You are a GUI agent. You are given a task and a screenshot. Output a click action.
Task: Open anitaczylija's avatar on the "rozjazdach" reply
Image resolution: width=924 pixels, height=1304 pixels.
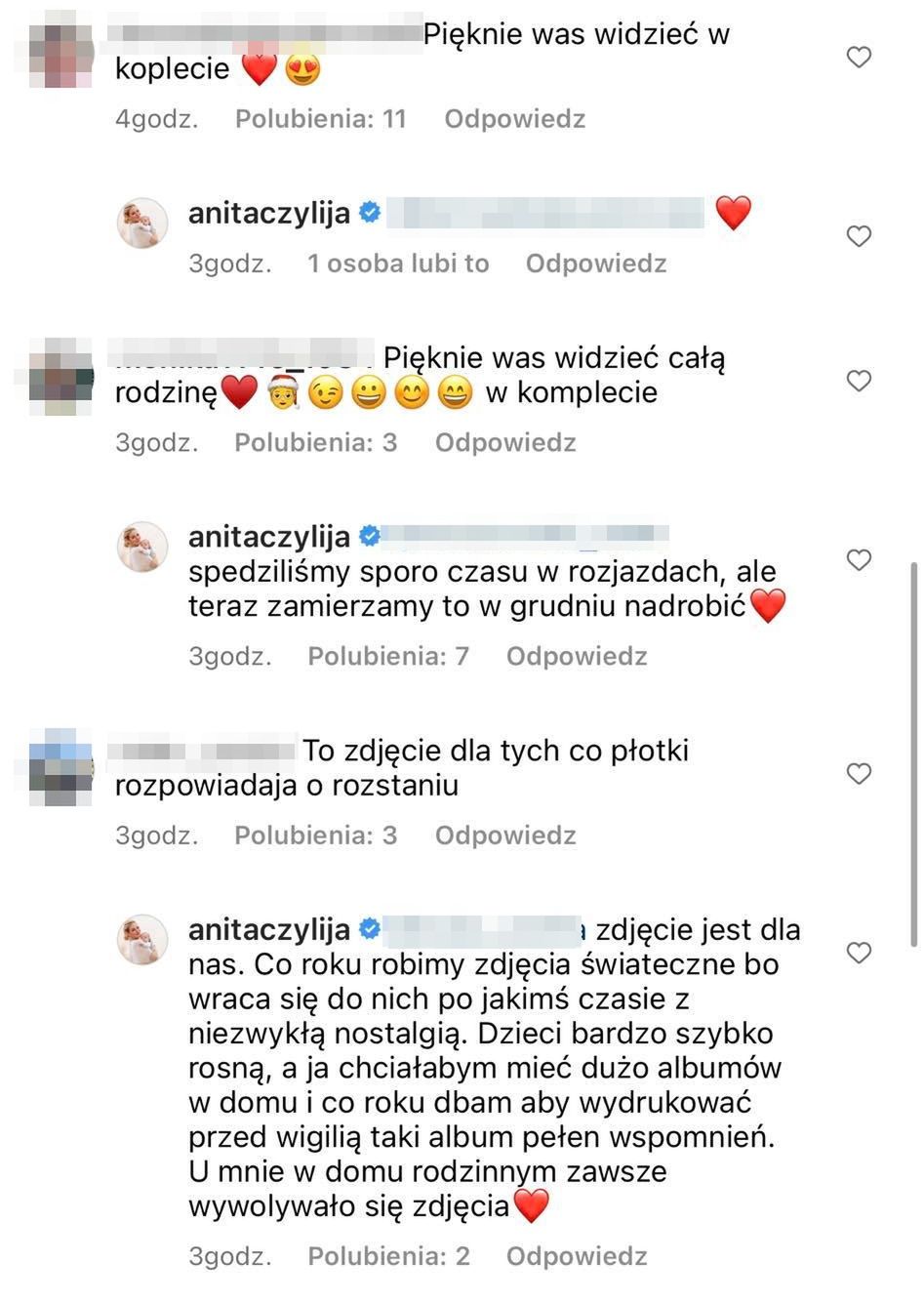(143, 547)
